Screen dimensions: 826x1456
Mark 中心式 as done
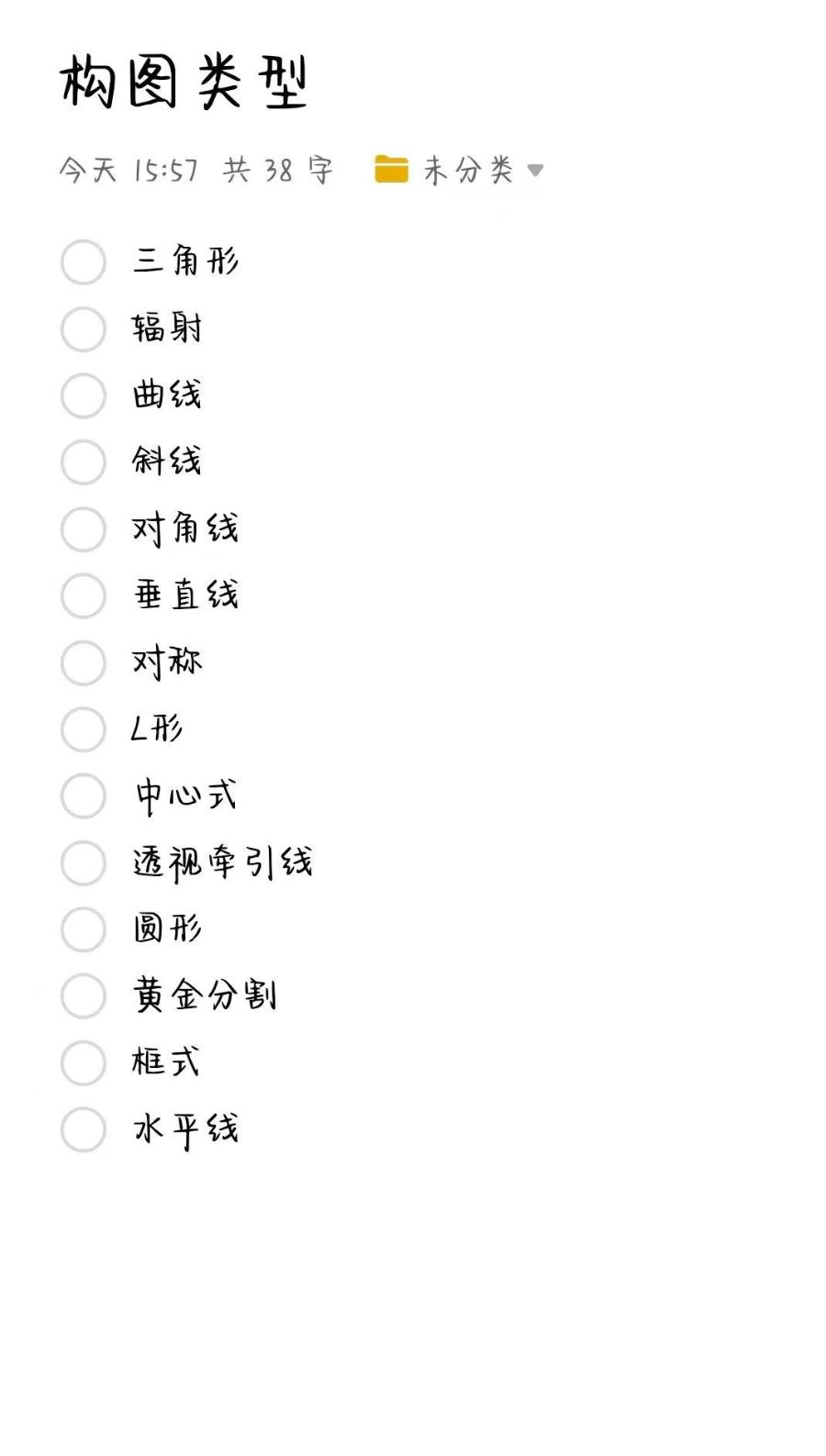(x=84, y=795)
